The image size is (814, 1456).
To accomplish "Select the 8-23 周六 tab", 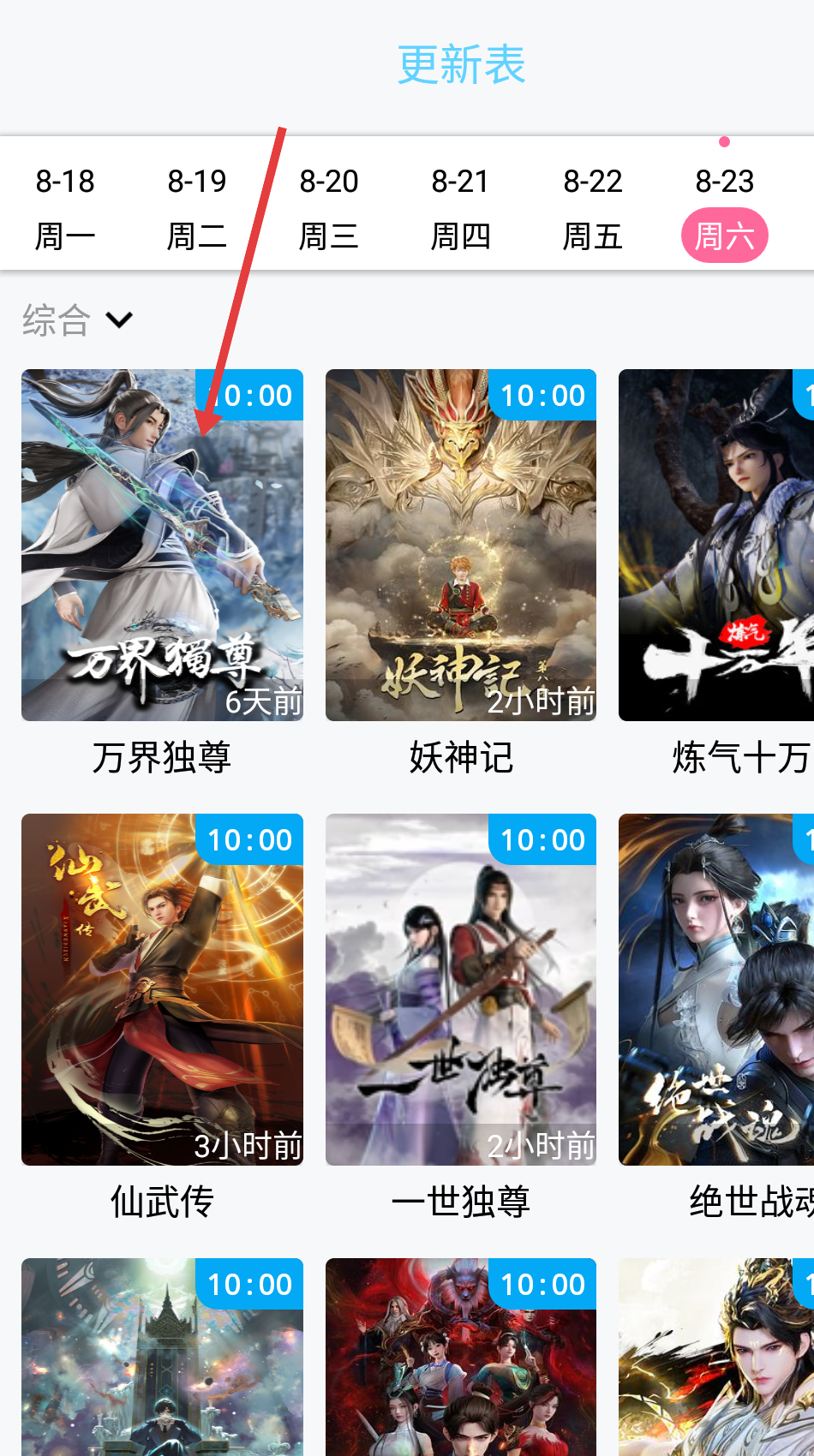I will 725,210.
